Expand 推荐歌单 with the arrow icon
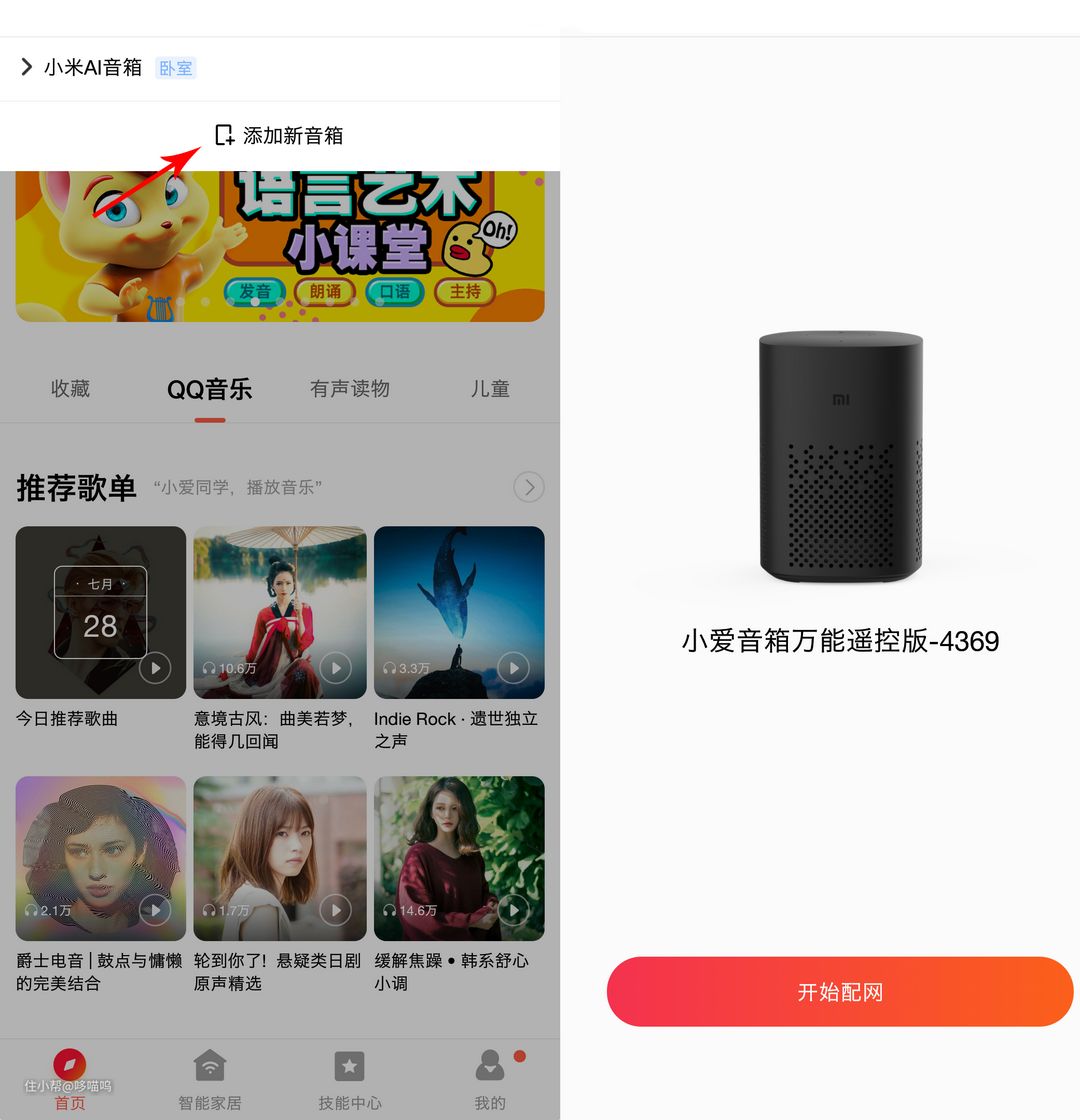 529,487
